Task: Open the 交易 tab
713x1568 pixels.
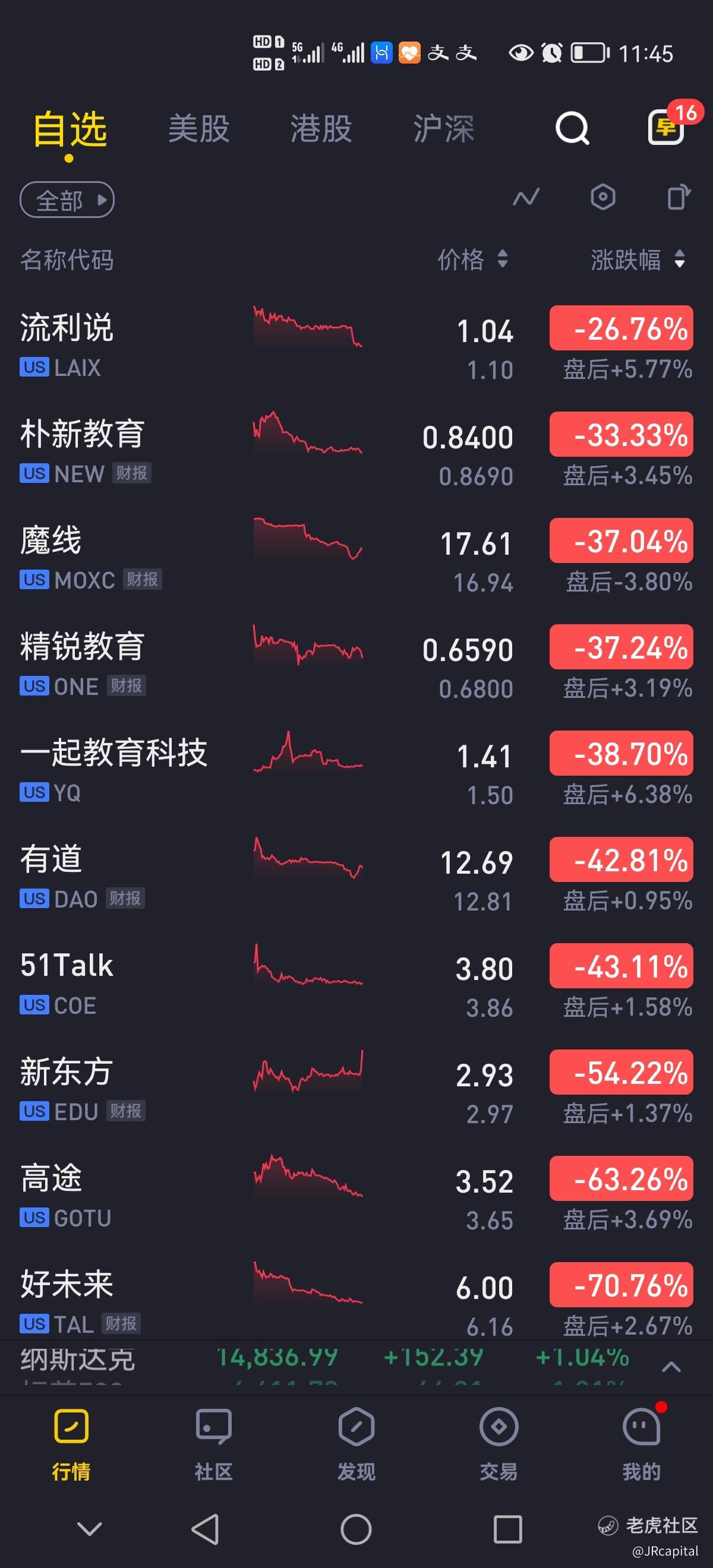Action: (x=499, y=1444)
